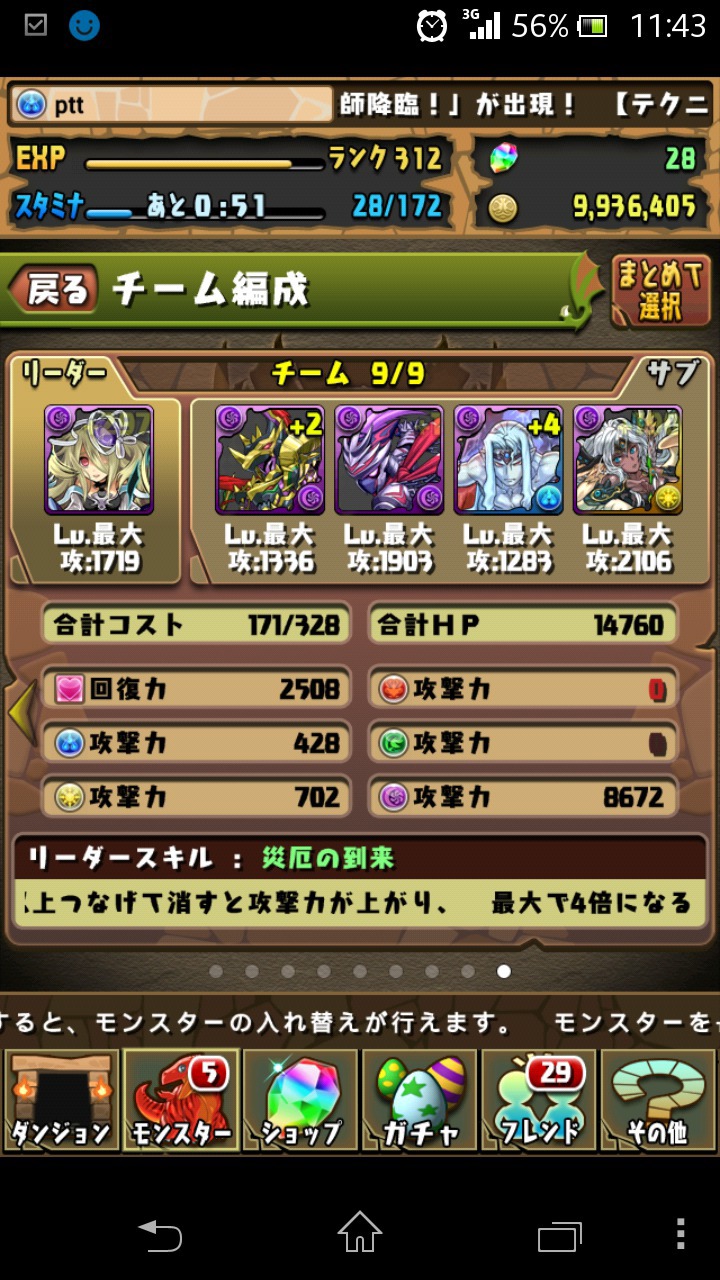Select the sub monster with attack 2106
Screen dimensions: 720x1280
(628, 460)
